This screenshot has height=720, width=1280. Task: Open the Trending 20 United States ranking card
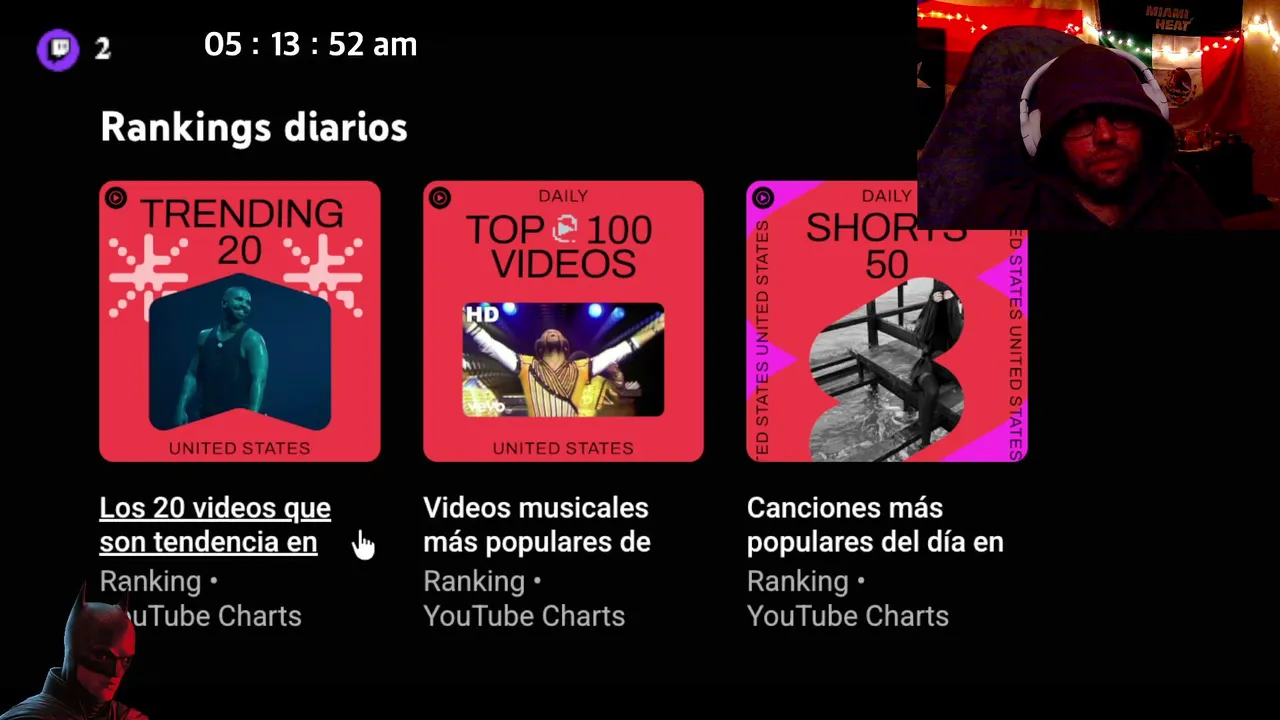(x=240, y=321)
